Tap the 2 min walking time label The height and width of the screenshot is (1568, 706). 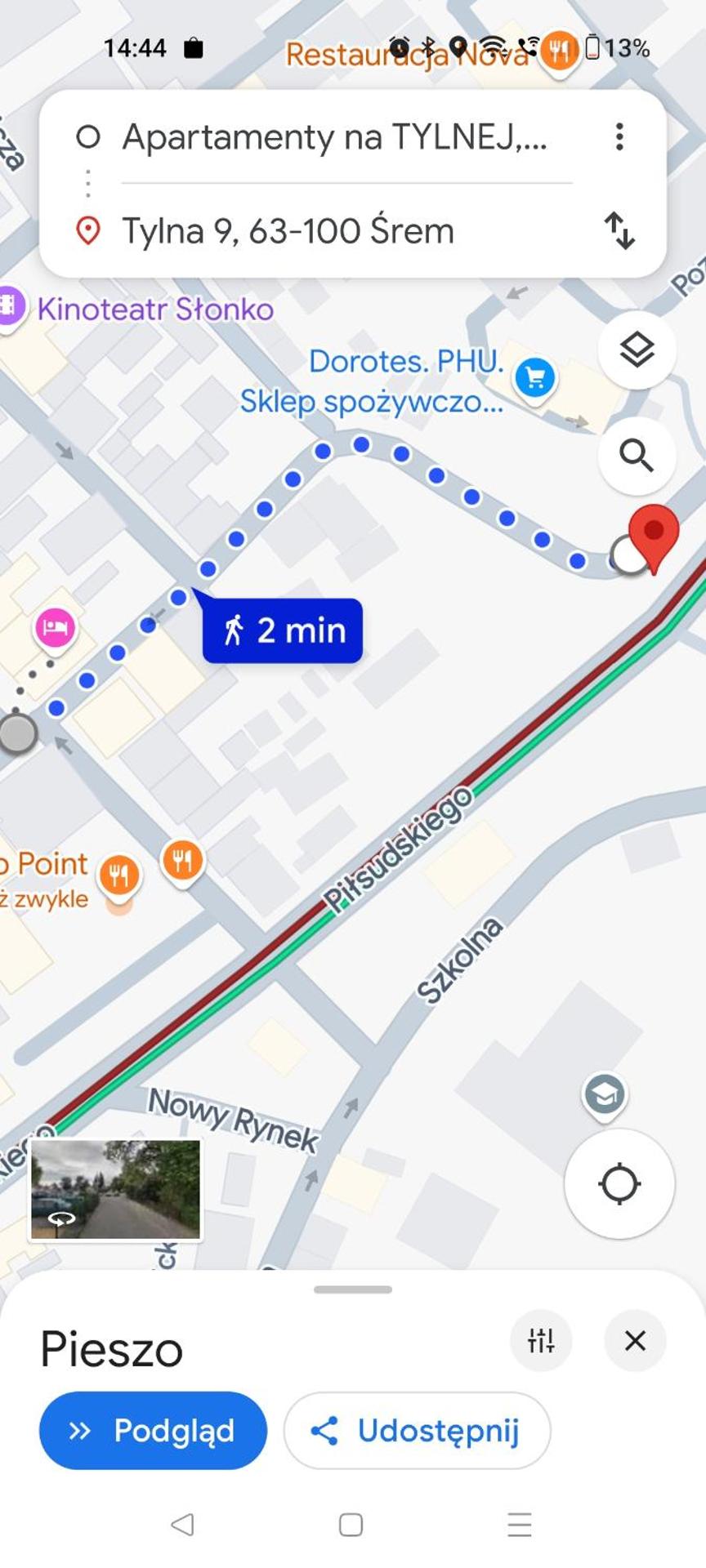284,630
